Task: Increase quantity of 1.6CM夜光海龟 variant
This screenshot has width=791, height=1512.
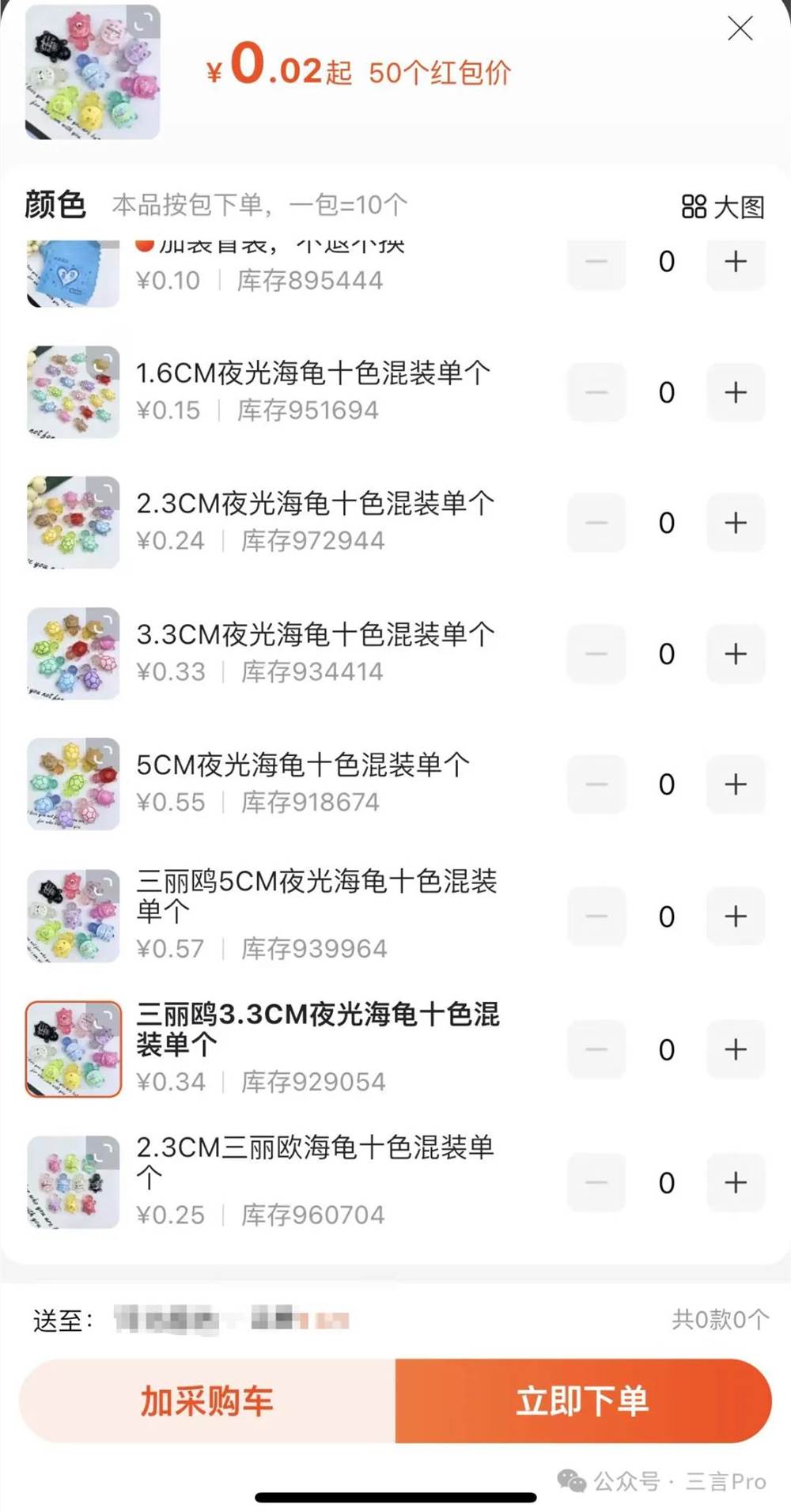Action: (736, 393)
